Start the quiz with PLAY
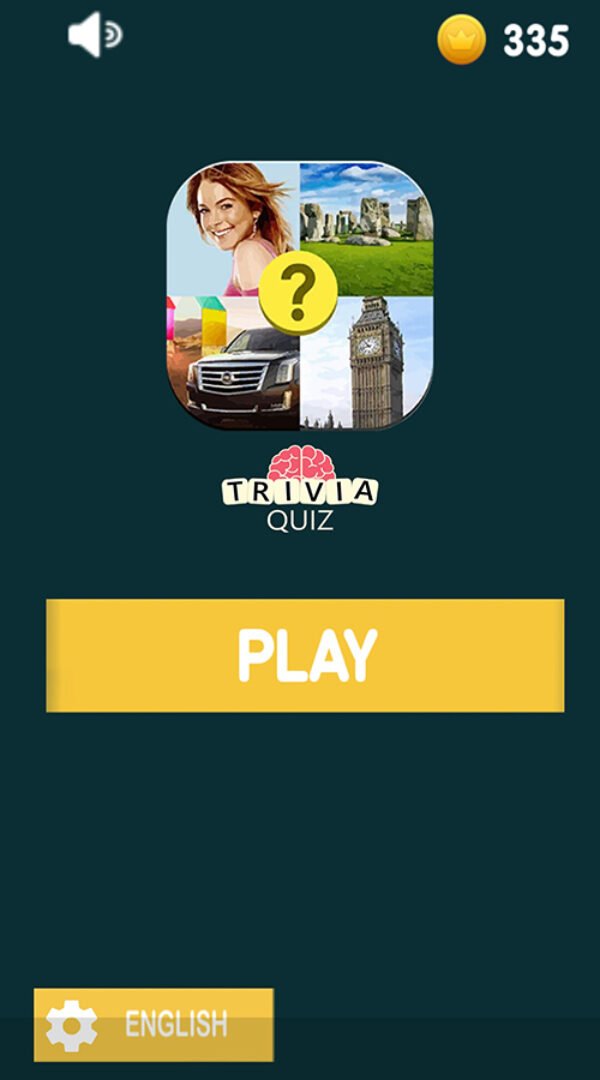600x1080 pixels. [x=305, y=655]
